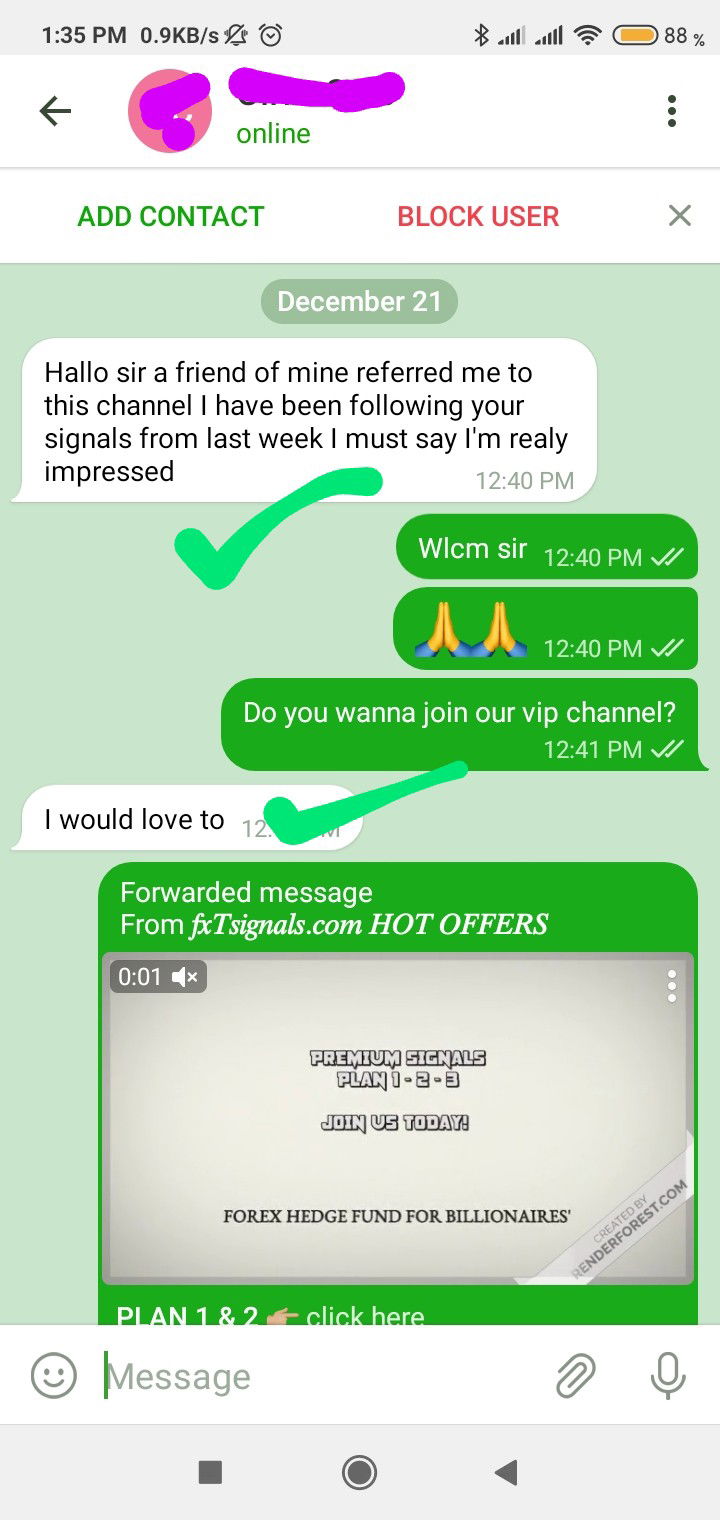Play the forwarded Premium Signals video
This screenshot has width=720, height=1520.
pos(398,1118)
